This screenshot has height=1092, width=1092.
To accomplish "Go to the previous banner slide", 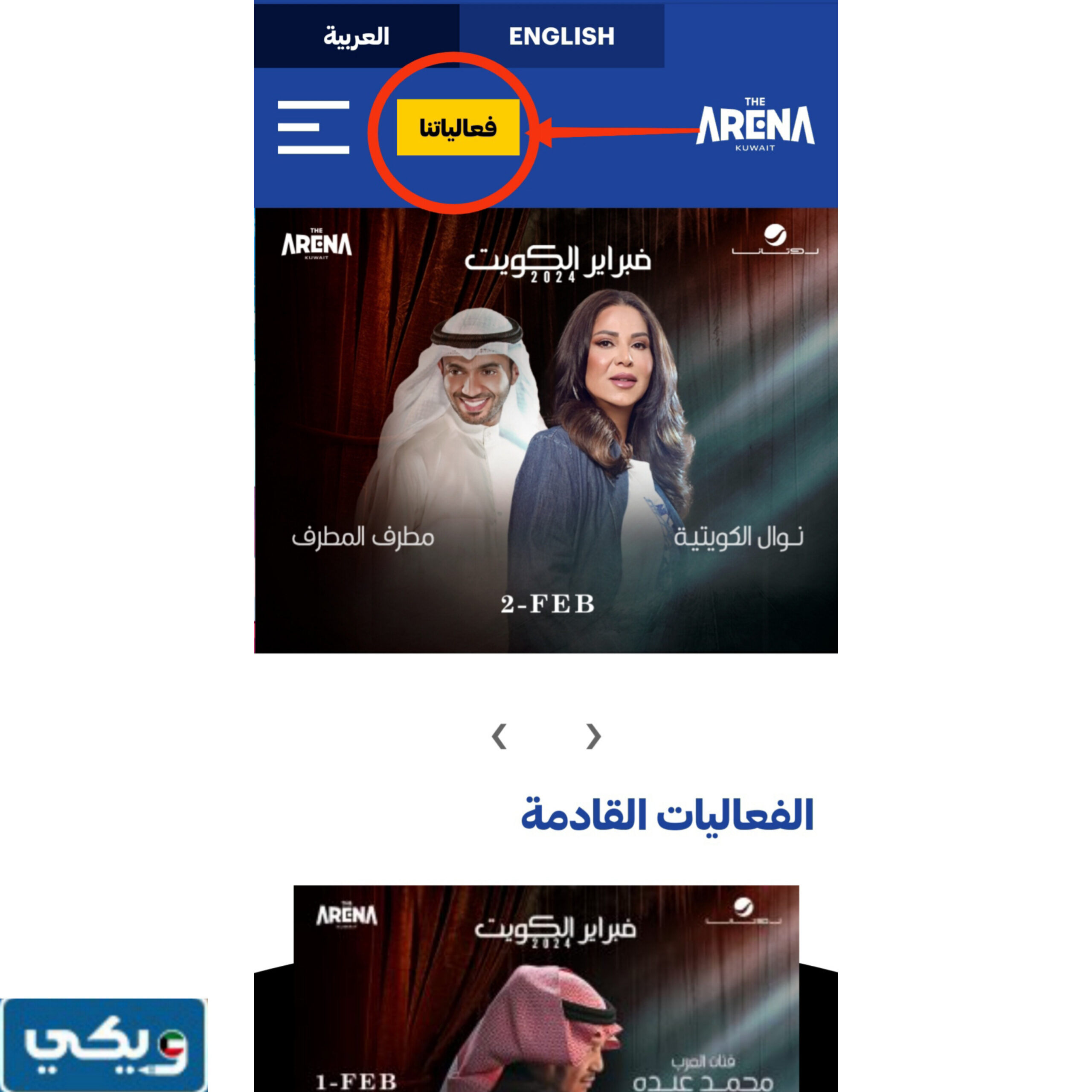I will pyautogui.click(x=499, y=737).
